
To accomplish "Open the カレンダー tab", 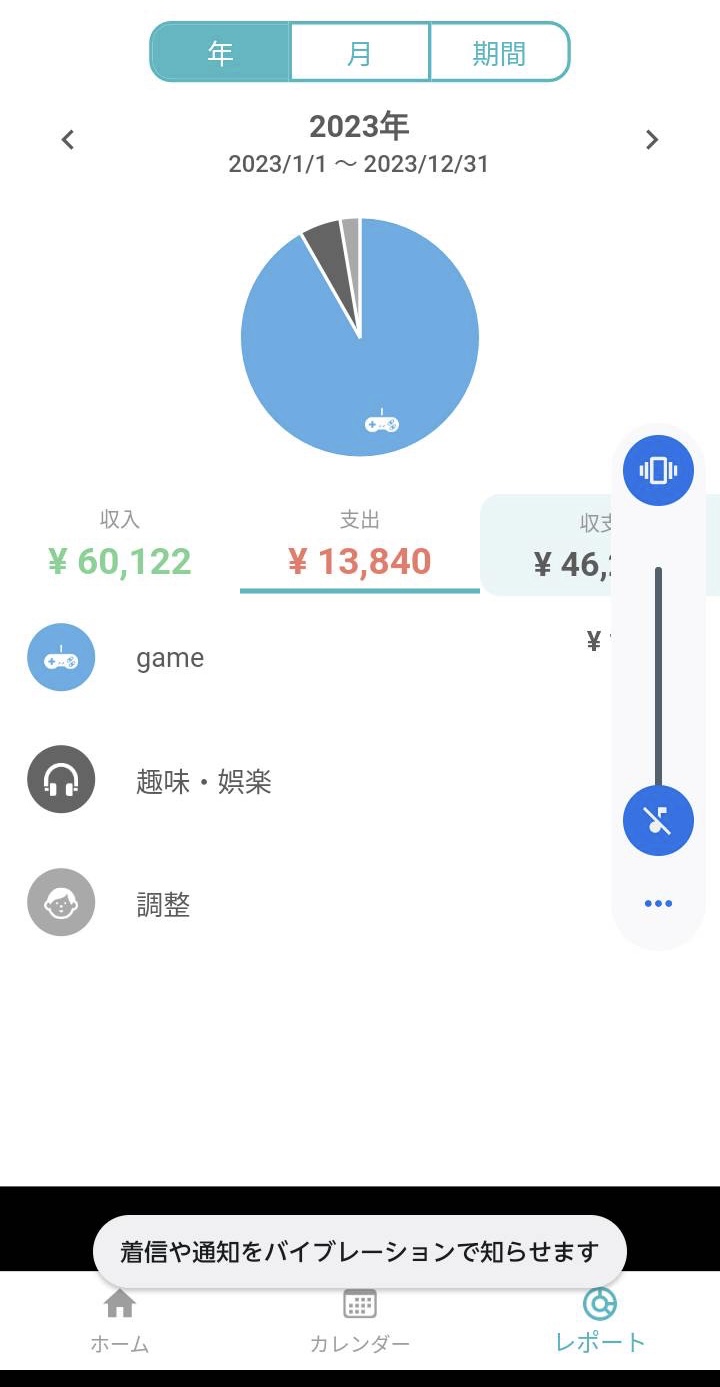I will [360, 1321].
